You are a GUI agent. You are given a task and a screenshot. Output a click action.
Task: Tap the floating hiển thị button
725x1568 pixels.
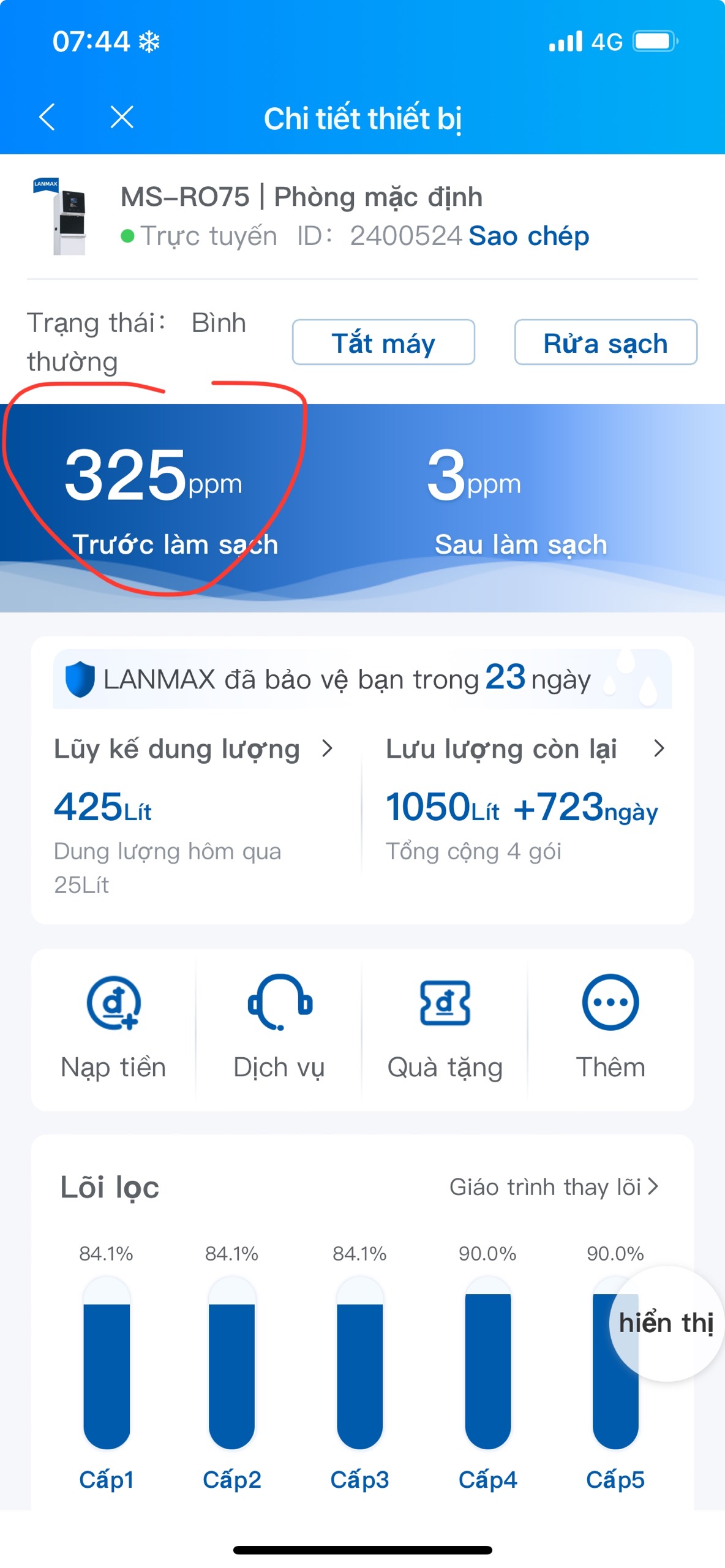pyautogui.click(x=666, y=1323)
